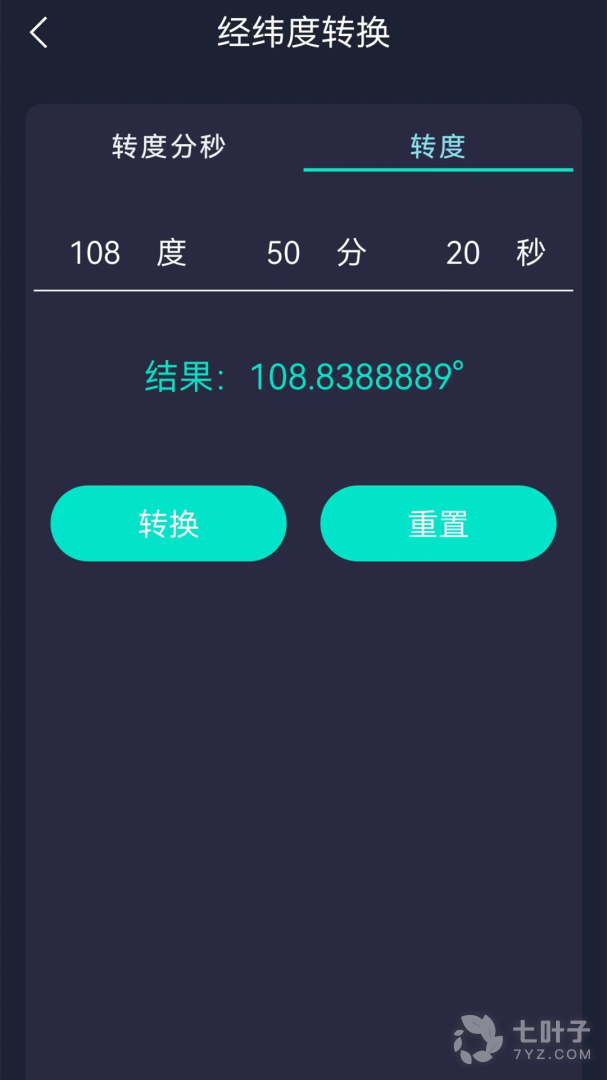Switch to the 转度分秒 tab
This screenshot has width=607, height=1080.
click(169, 147)
